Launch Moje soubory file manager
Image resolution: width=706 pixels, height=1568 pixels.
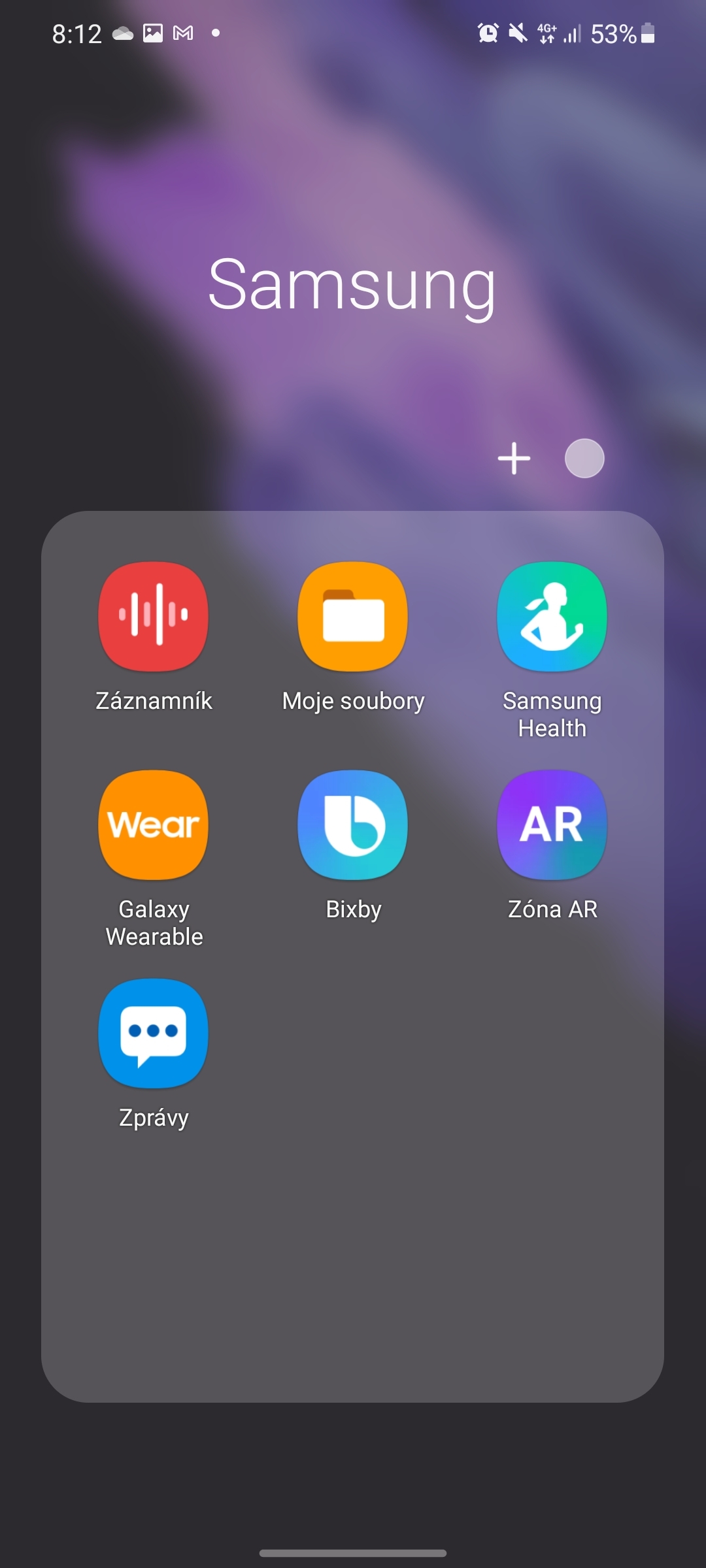click(x=353, y=617)
